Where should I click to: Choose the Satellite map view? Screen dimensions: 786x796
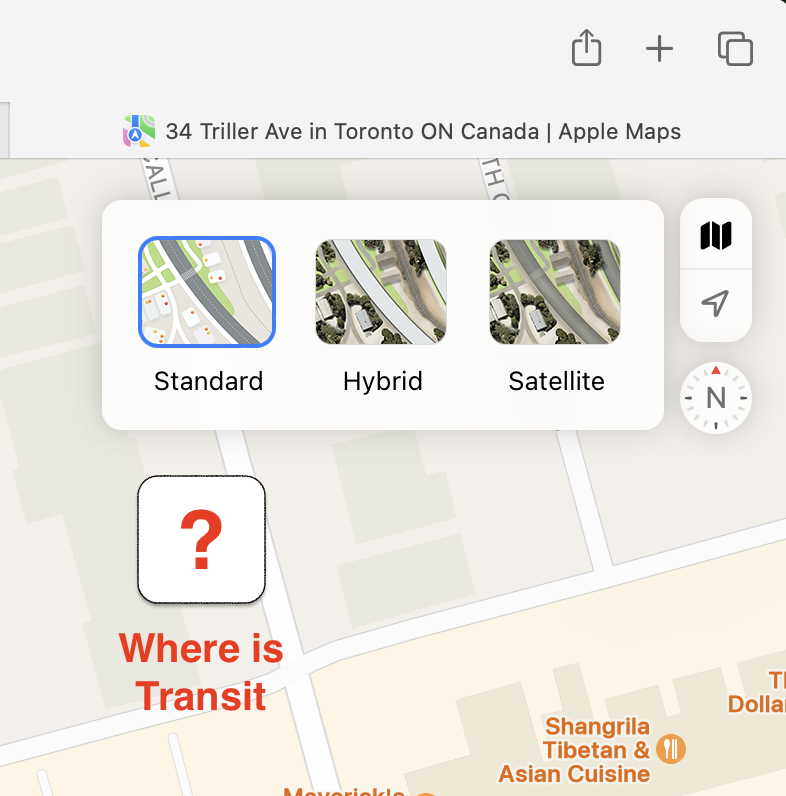point(555,292)
